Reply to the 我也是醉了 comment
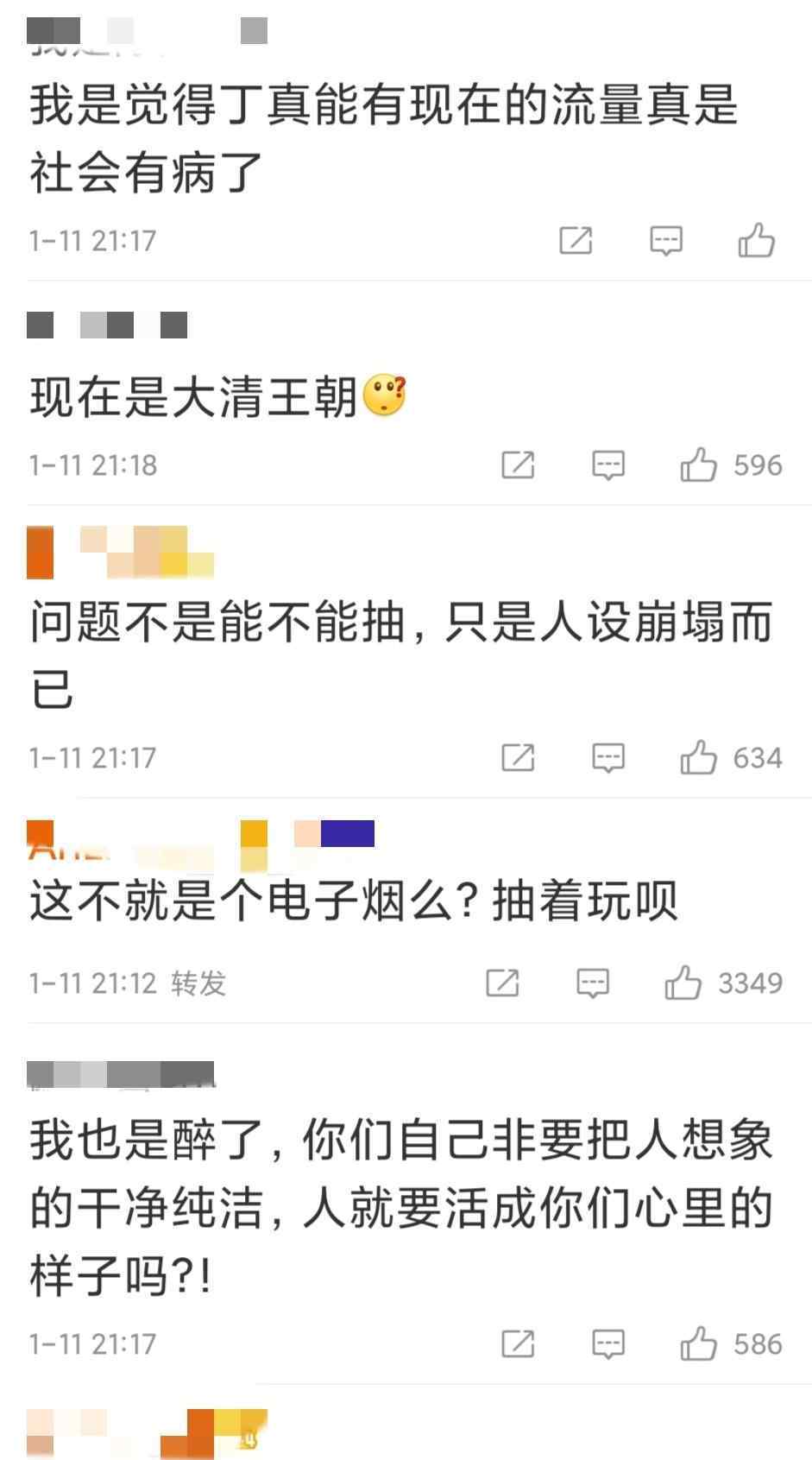This screenshot has height=1460, width=812. tap(607, 1344)
